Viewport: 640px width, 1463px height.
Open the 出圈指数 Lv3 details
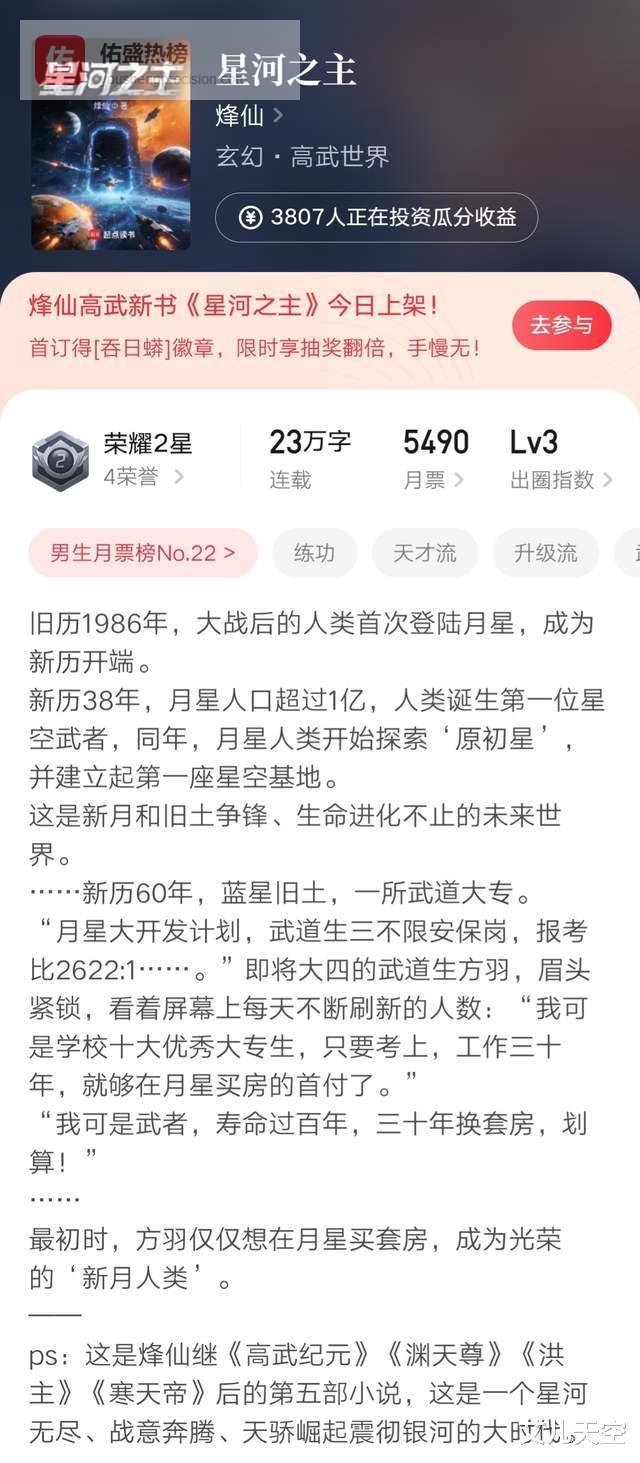tap(560, 459)
